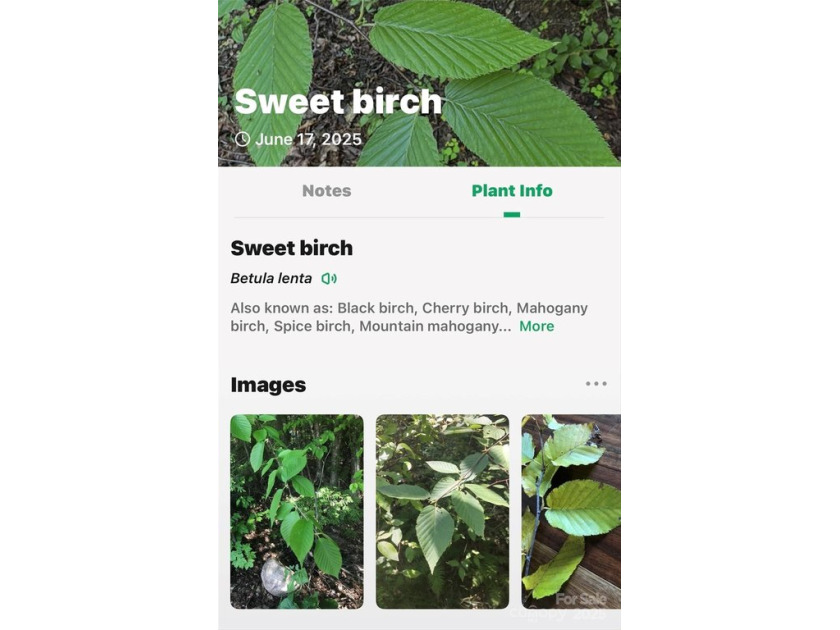The image size is (840, 630).
Task: Expand the alternate names with More
Action: (x=536, y=326)
